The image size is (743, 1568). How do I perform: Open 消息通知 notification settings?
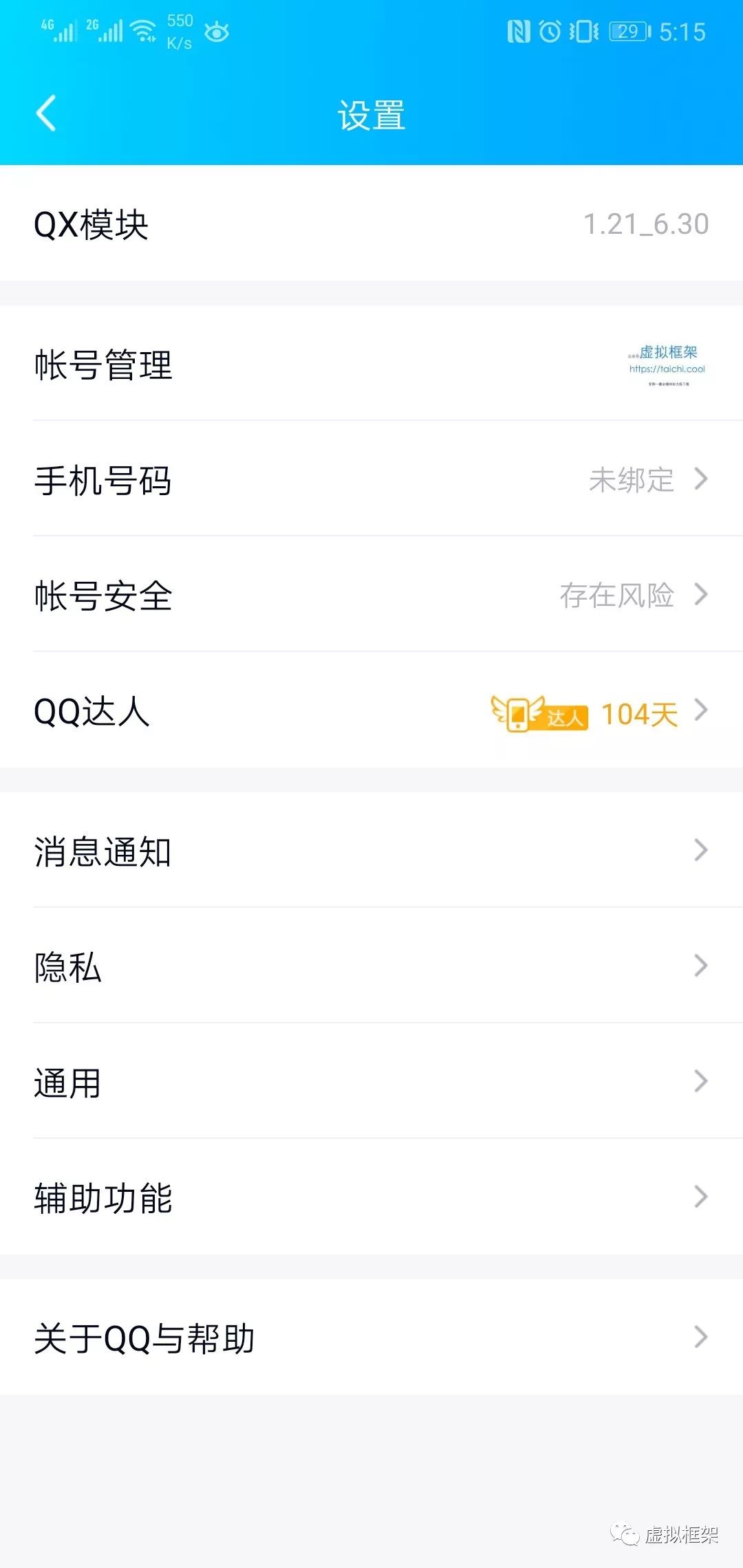371,850
